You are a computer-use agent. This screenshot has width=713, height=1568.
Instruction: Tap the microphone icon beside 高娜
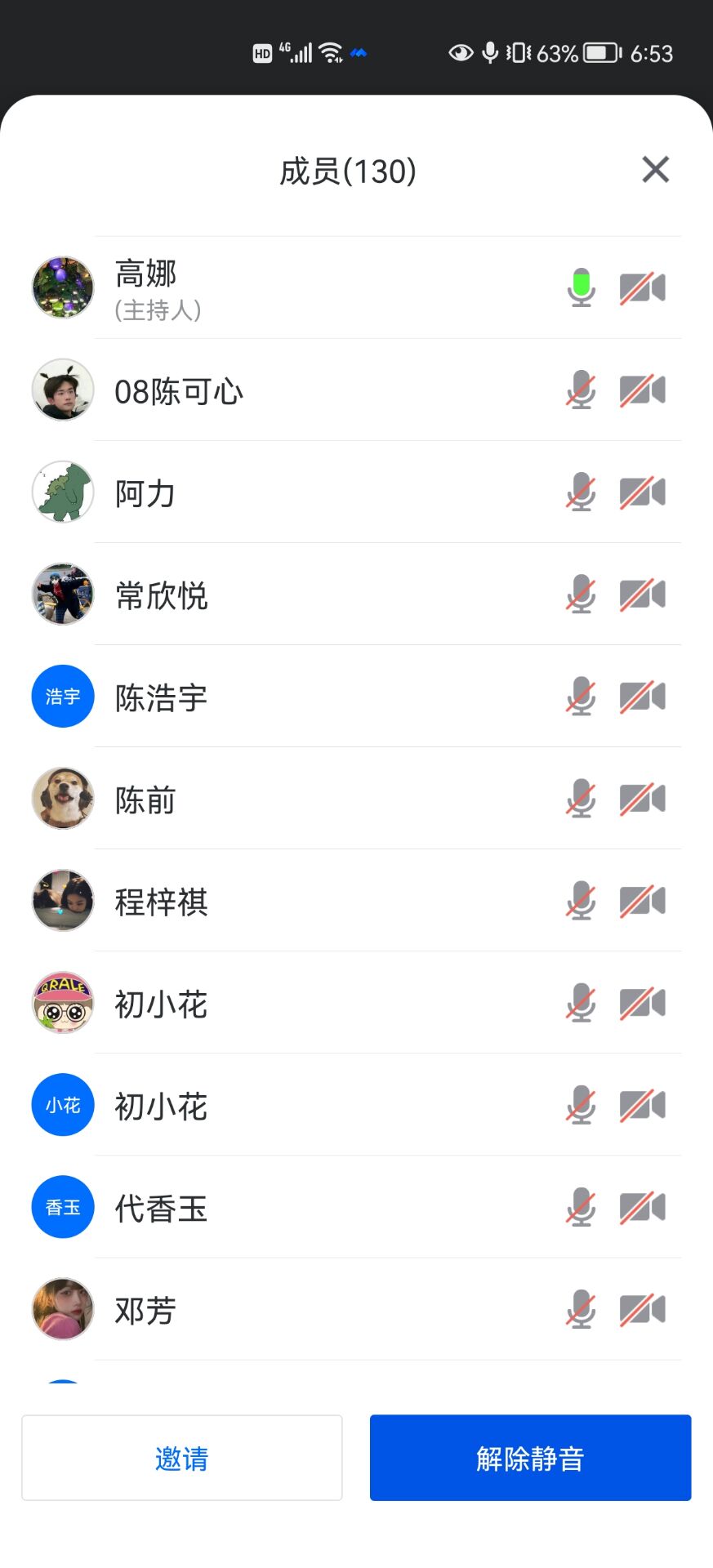[582, 287]
